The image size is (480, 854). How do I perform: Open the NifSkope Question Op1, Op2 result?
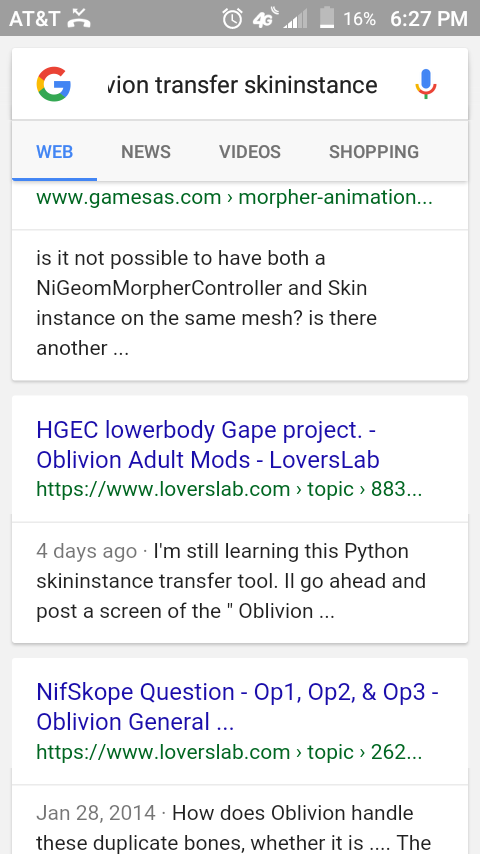pos(238,706)
